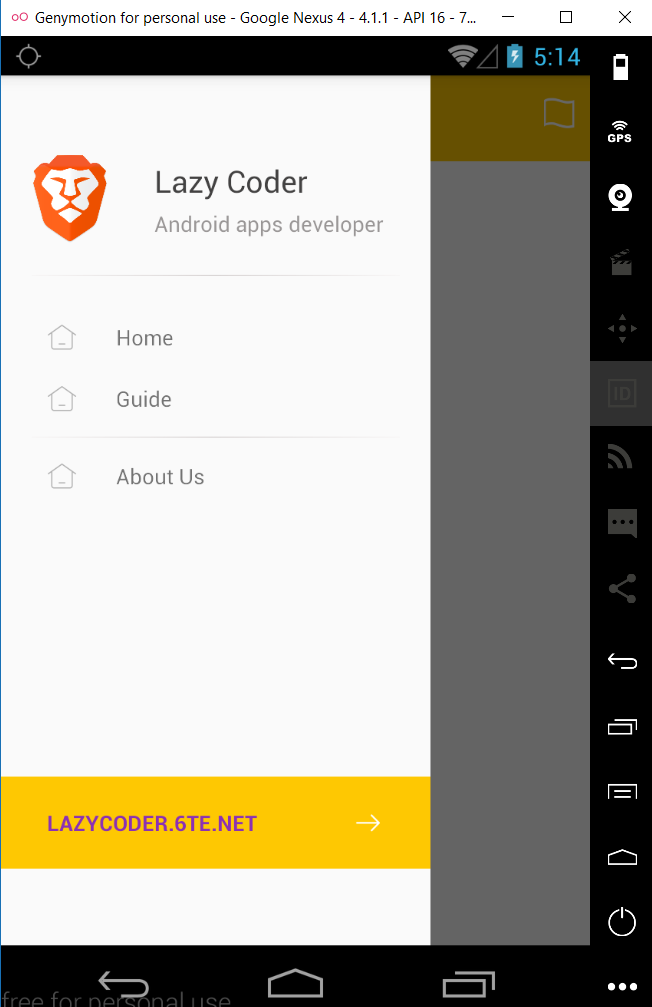Open the Home drawer item

pos(144,339)
